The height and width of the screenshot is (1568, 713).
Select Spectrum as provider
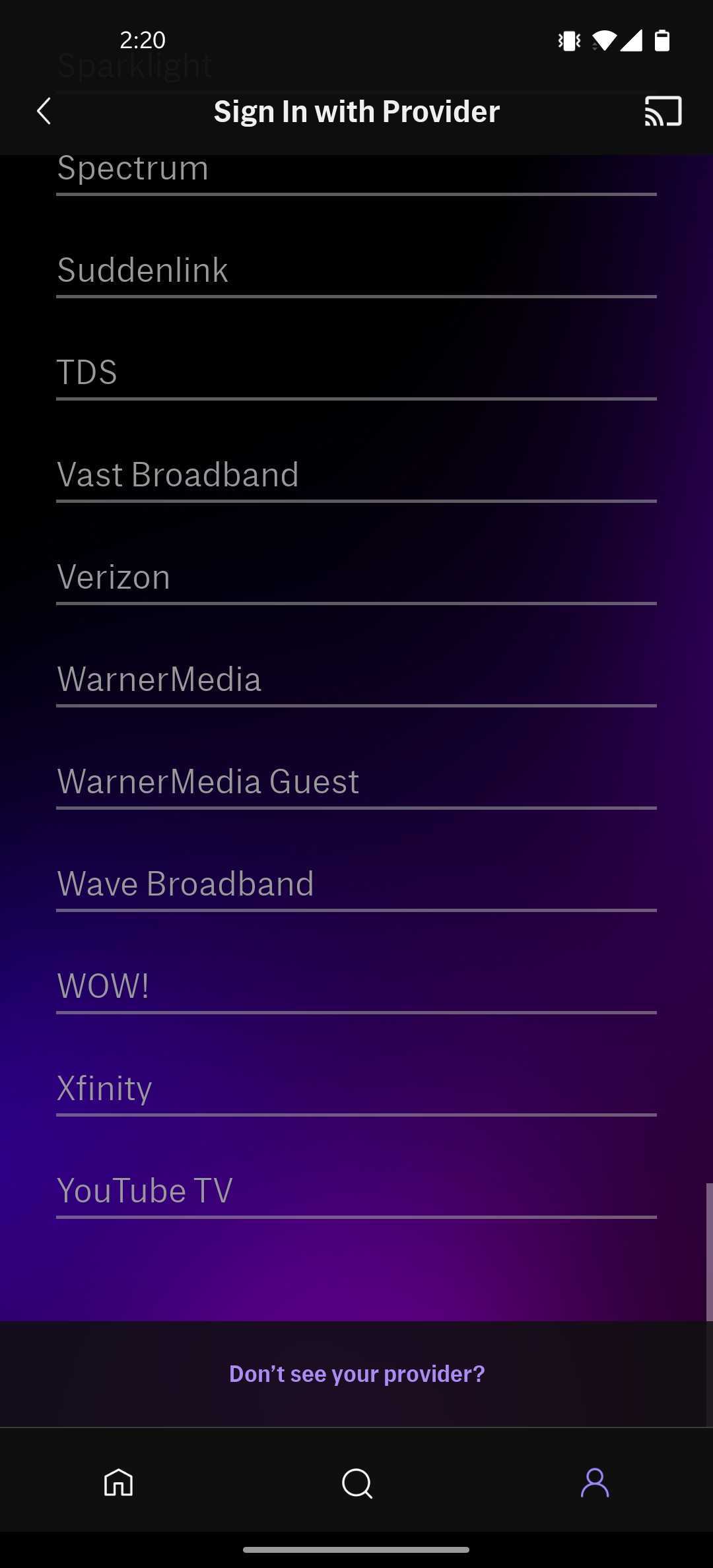[x=356, y=169]
